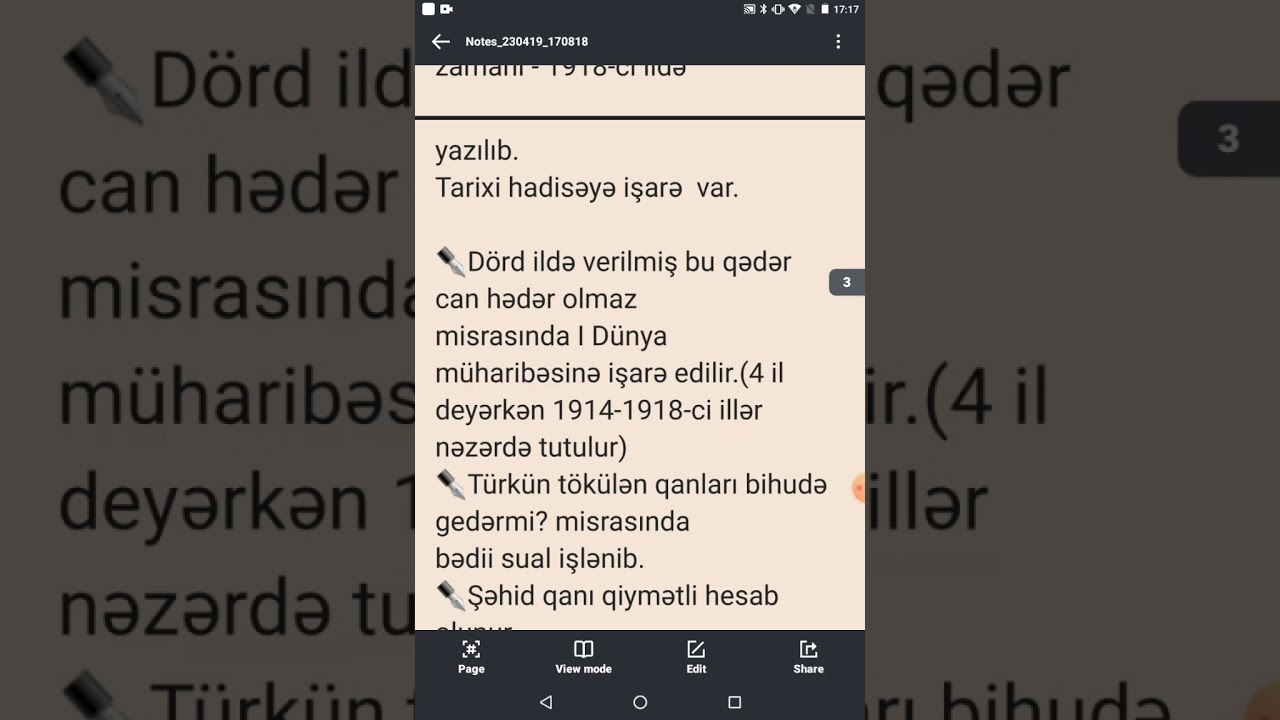The image size is (1280, 720).
Task: Edit this note
Action: [696, 657]
